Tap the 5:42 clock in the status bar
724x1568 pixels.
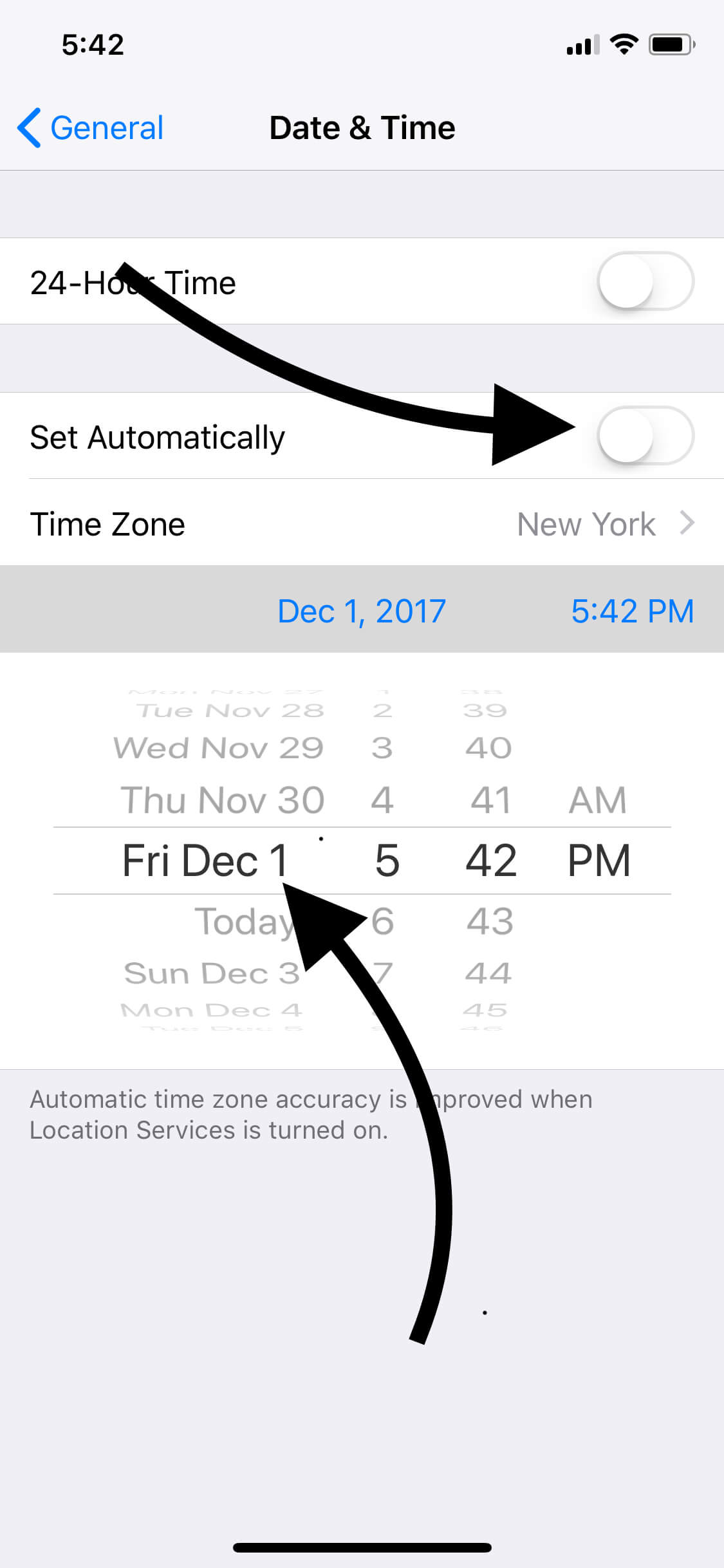coord(92,44)
